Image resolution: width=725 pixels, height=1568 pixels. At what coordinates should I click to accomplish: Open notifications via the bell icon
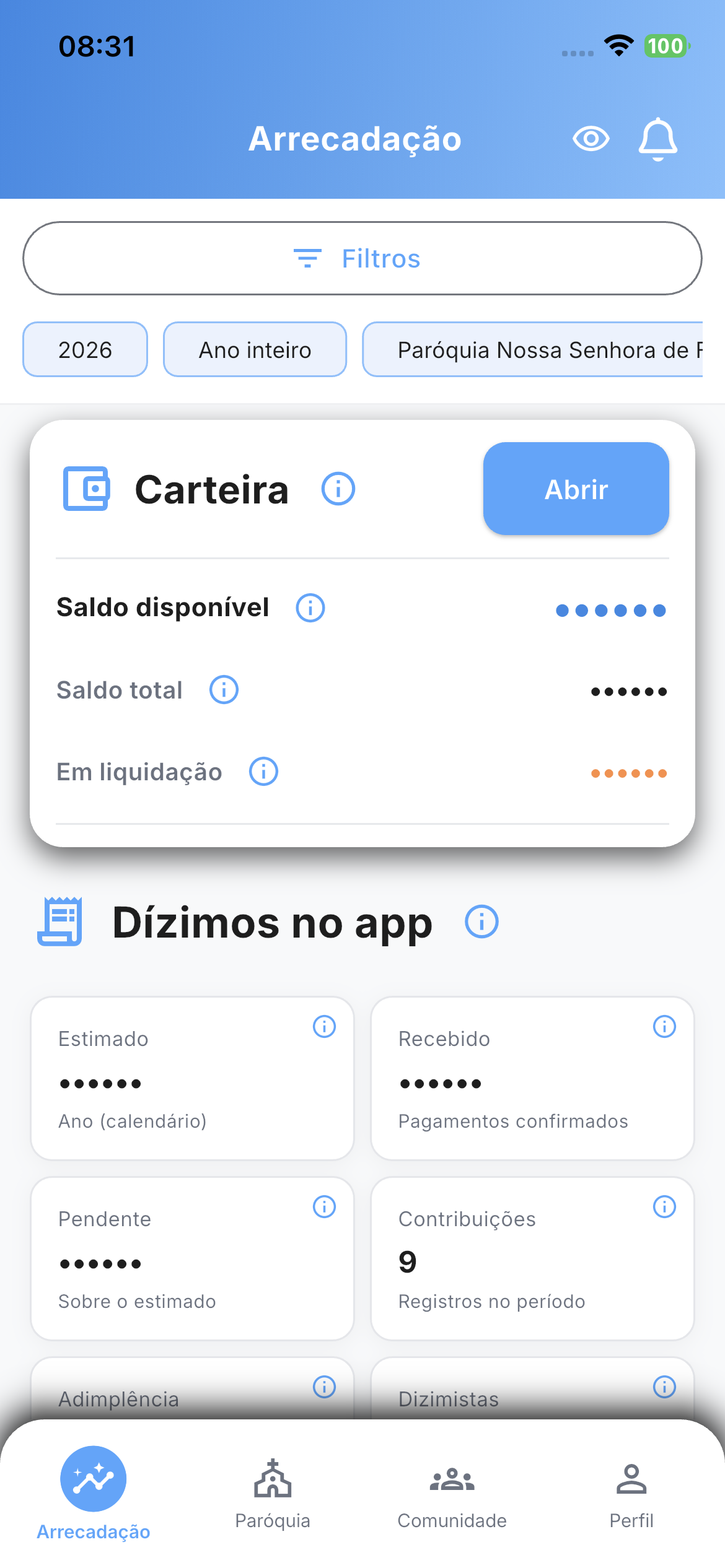[658, 139]
